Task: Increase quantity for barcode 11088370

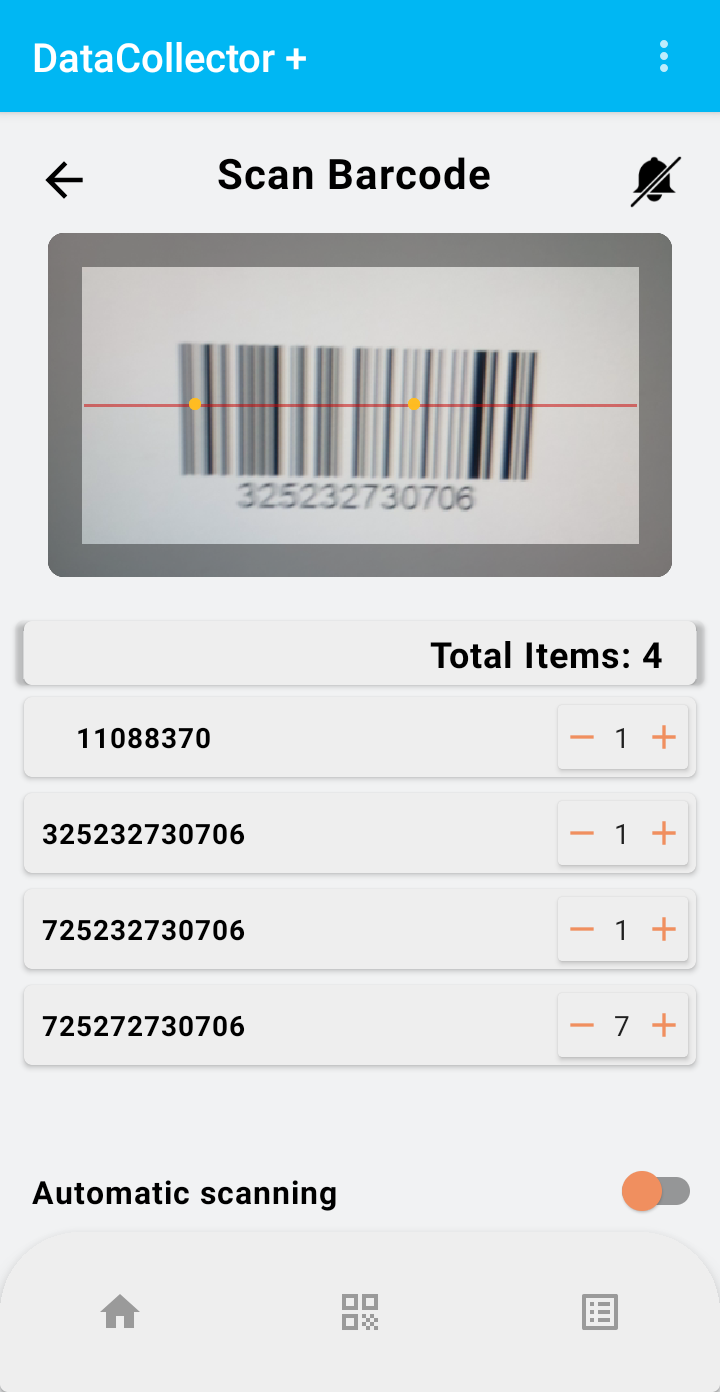Action: pyautogui.click(x=664, y=738)
